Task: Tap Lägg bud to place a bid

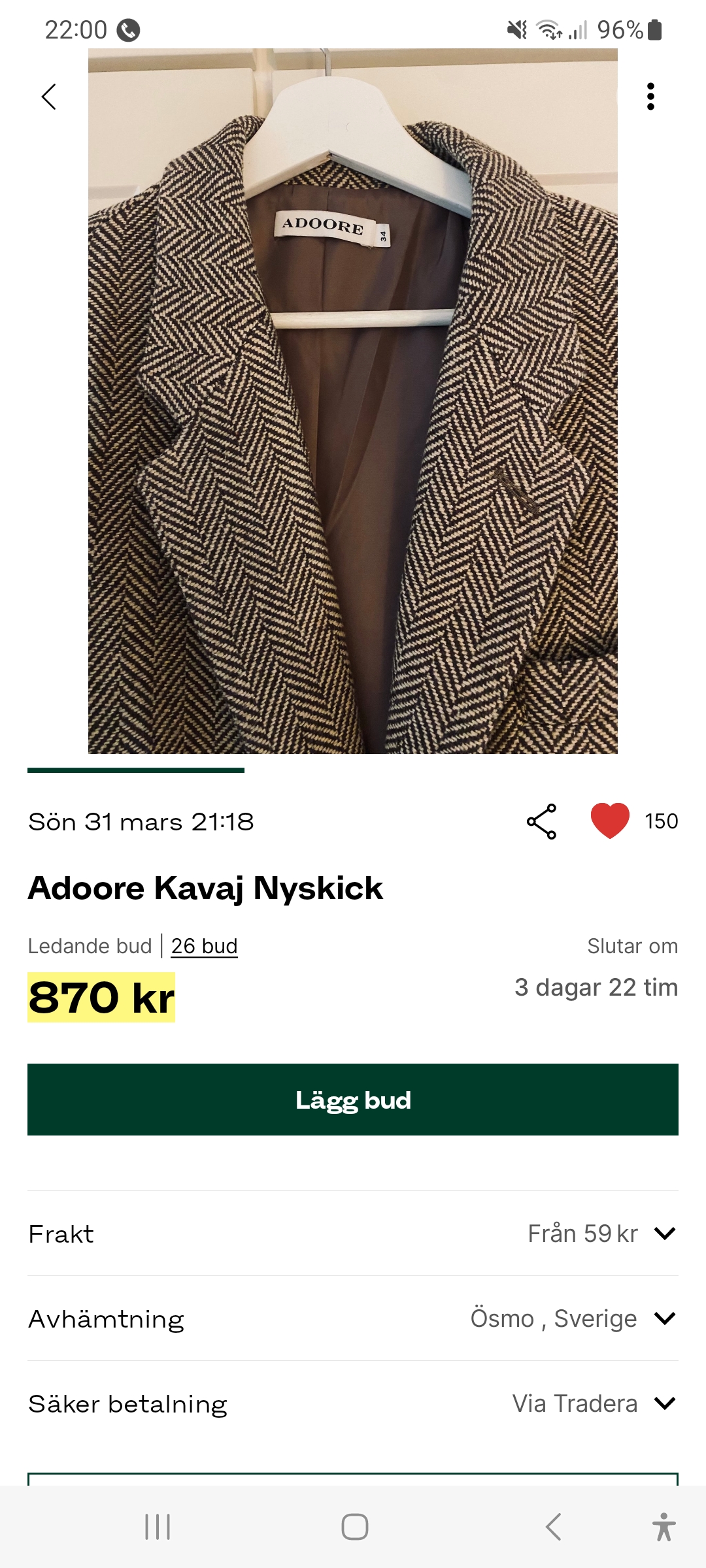Action: [x=353, y=1100]
